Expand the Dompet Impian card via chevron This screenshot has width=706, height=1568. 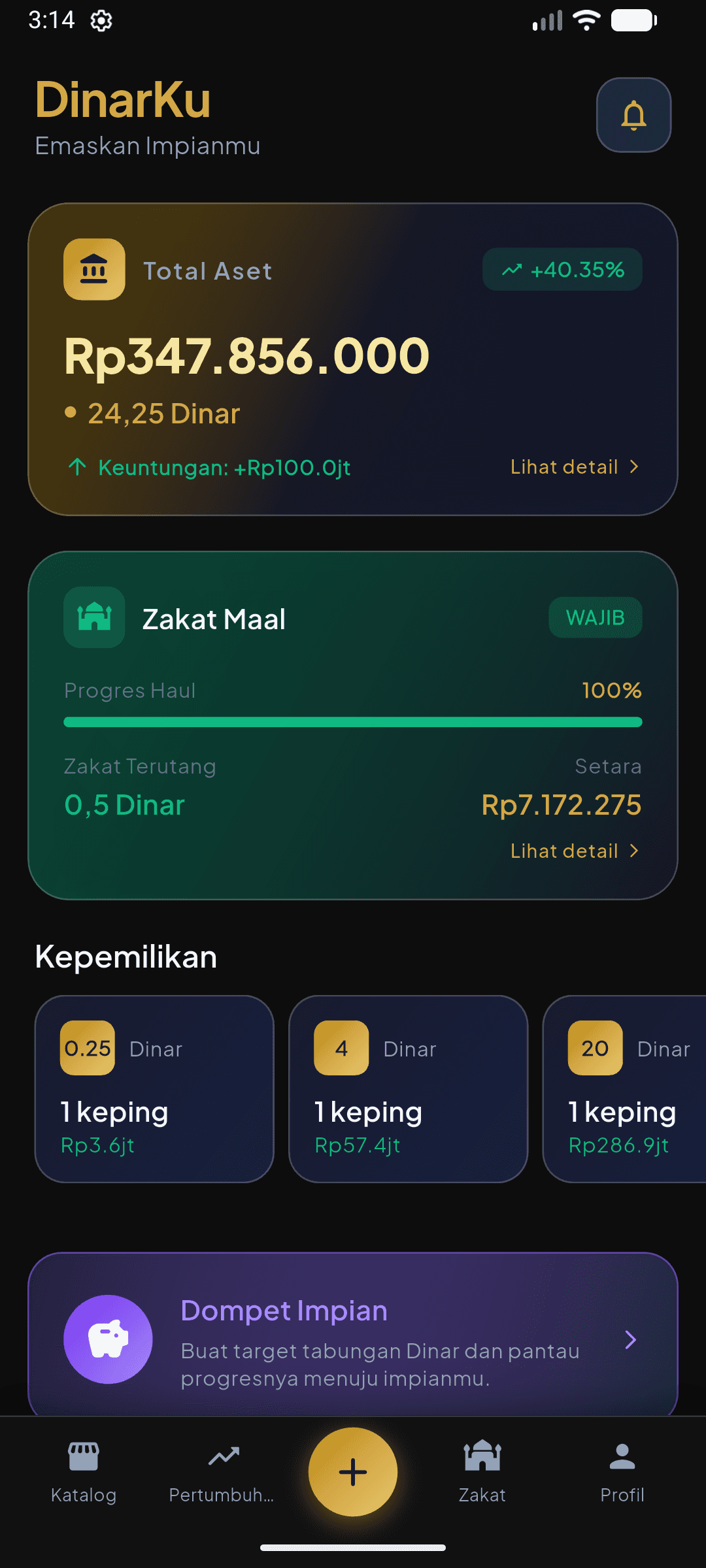coord(630,1339)
